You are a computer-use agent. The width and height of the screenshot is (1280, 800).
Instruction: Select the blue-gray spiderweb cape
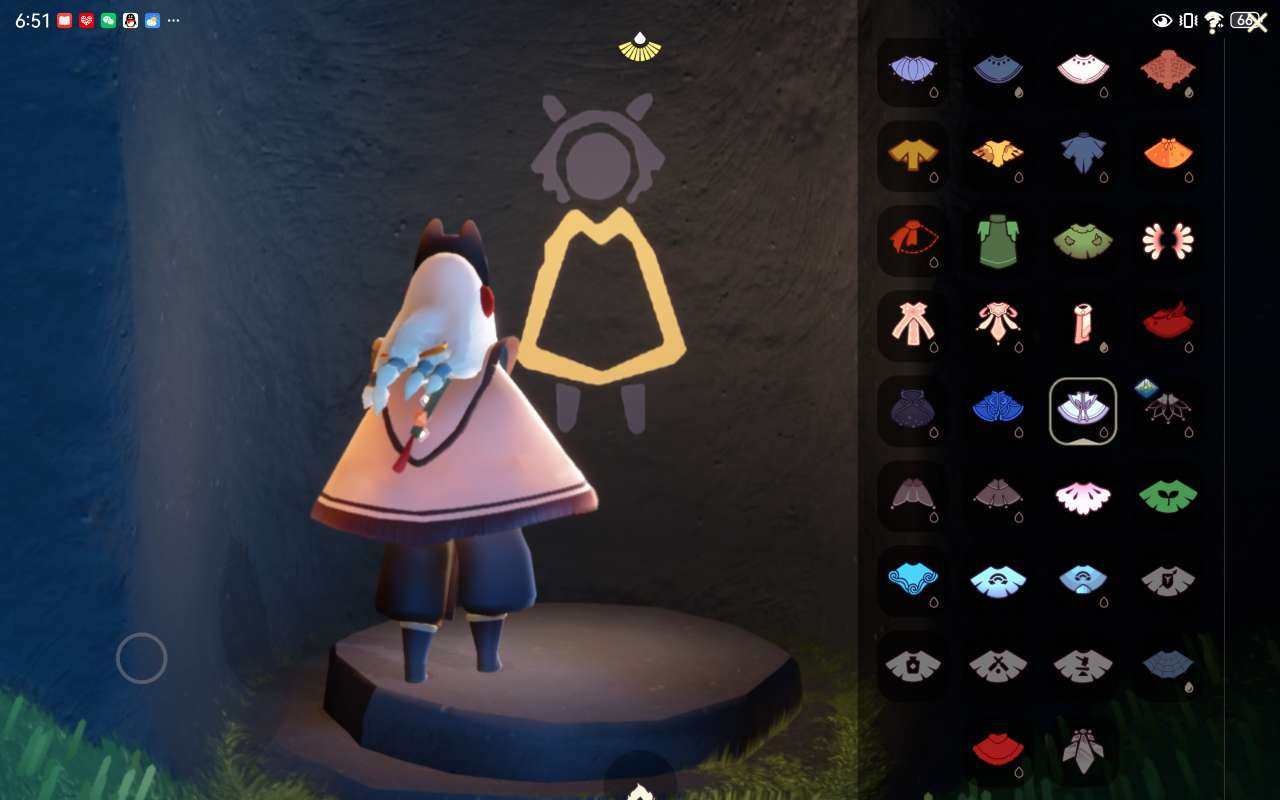click(1167, 663)
